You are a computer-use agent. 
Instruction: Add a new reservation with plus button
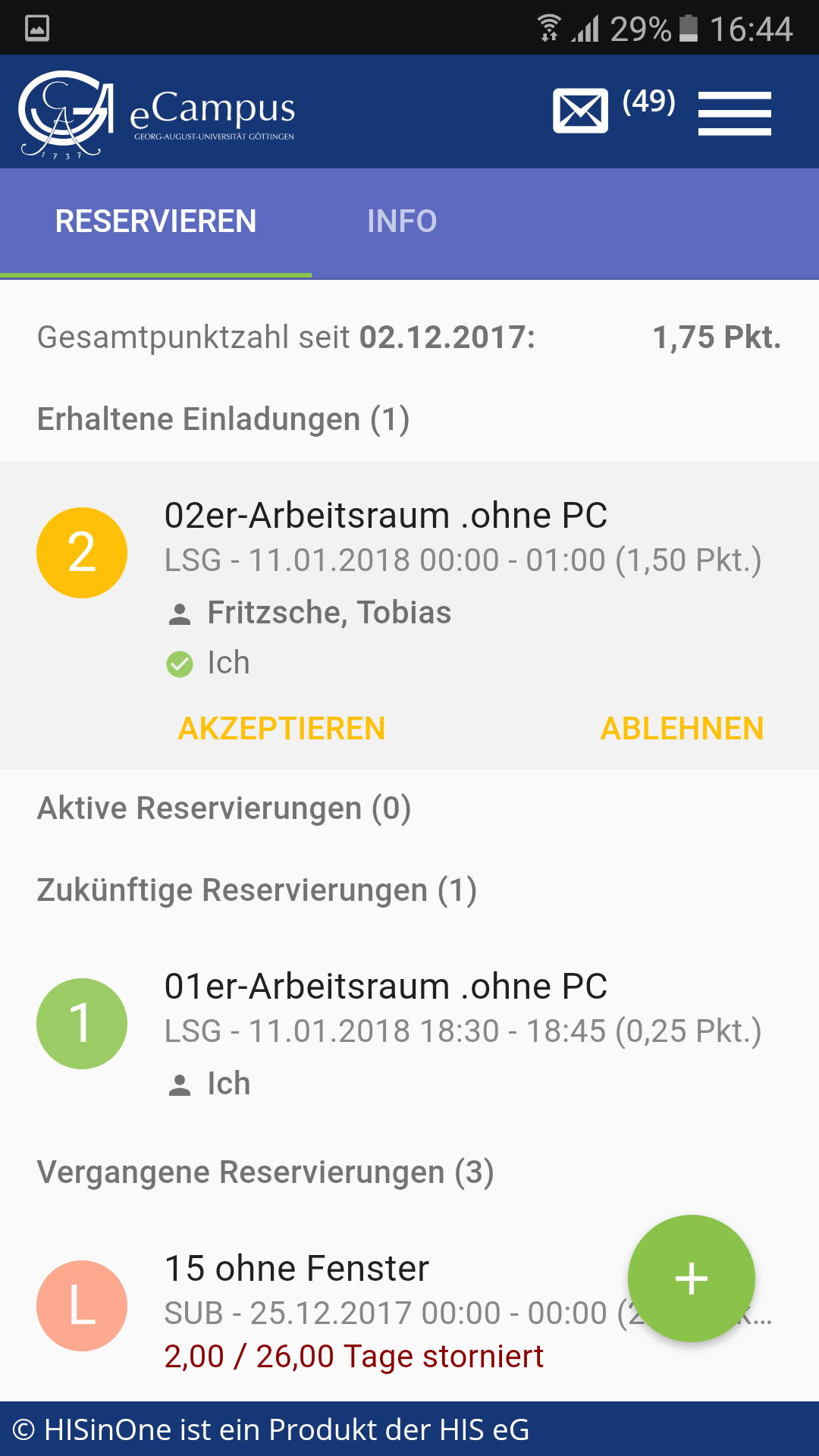pos(691,1279)
